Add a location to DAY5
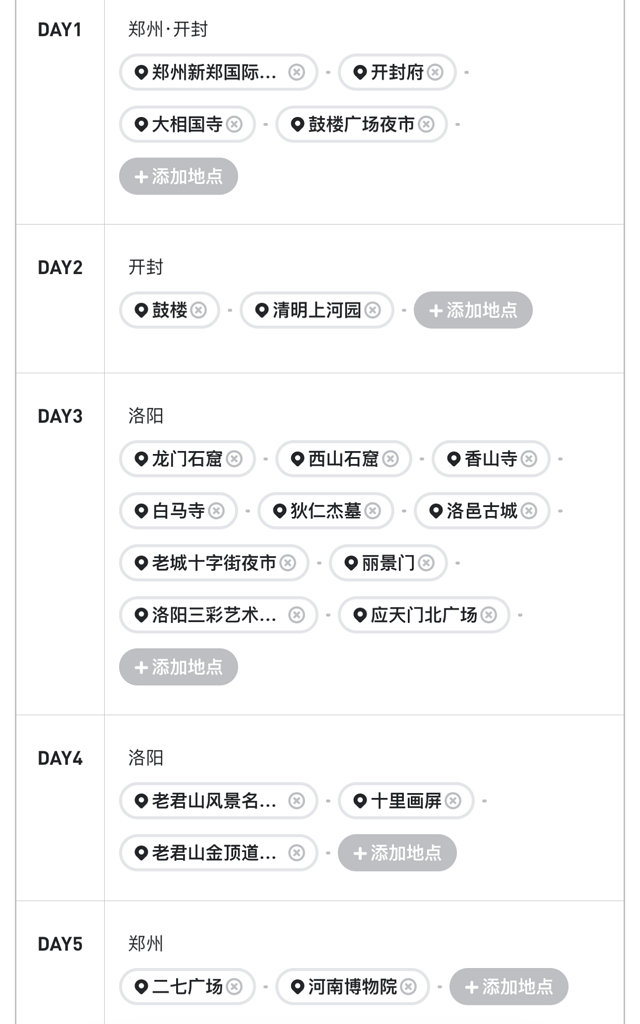 tap(509, 987)
